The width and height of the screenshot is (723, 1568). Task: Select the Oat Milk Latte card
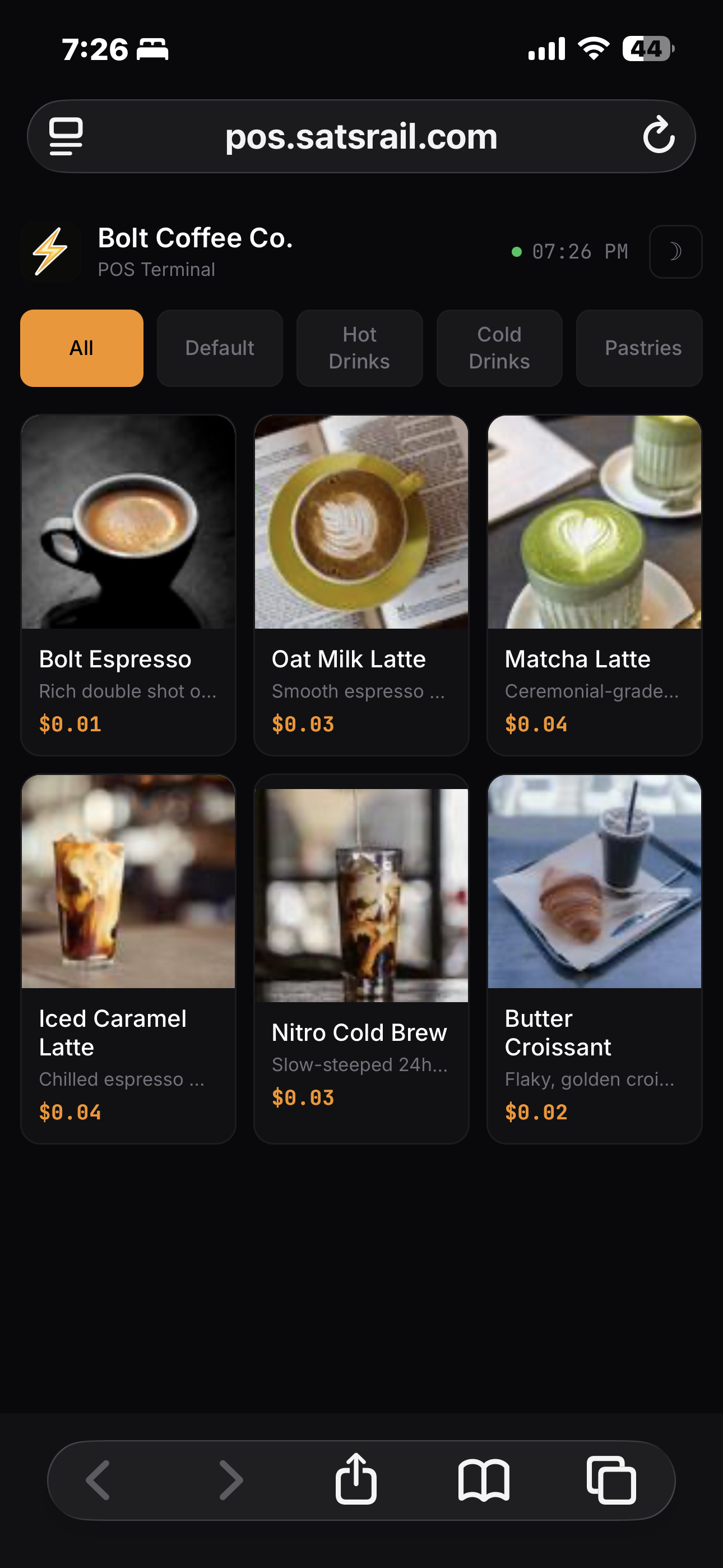(x=361, y=584)
